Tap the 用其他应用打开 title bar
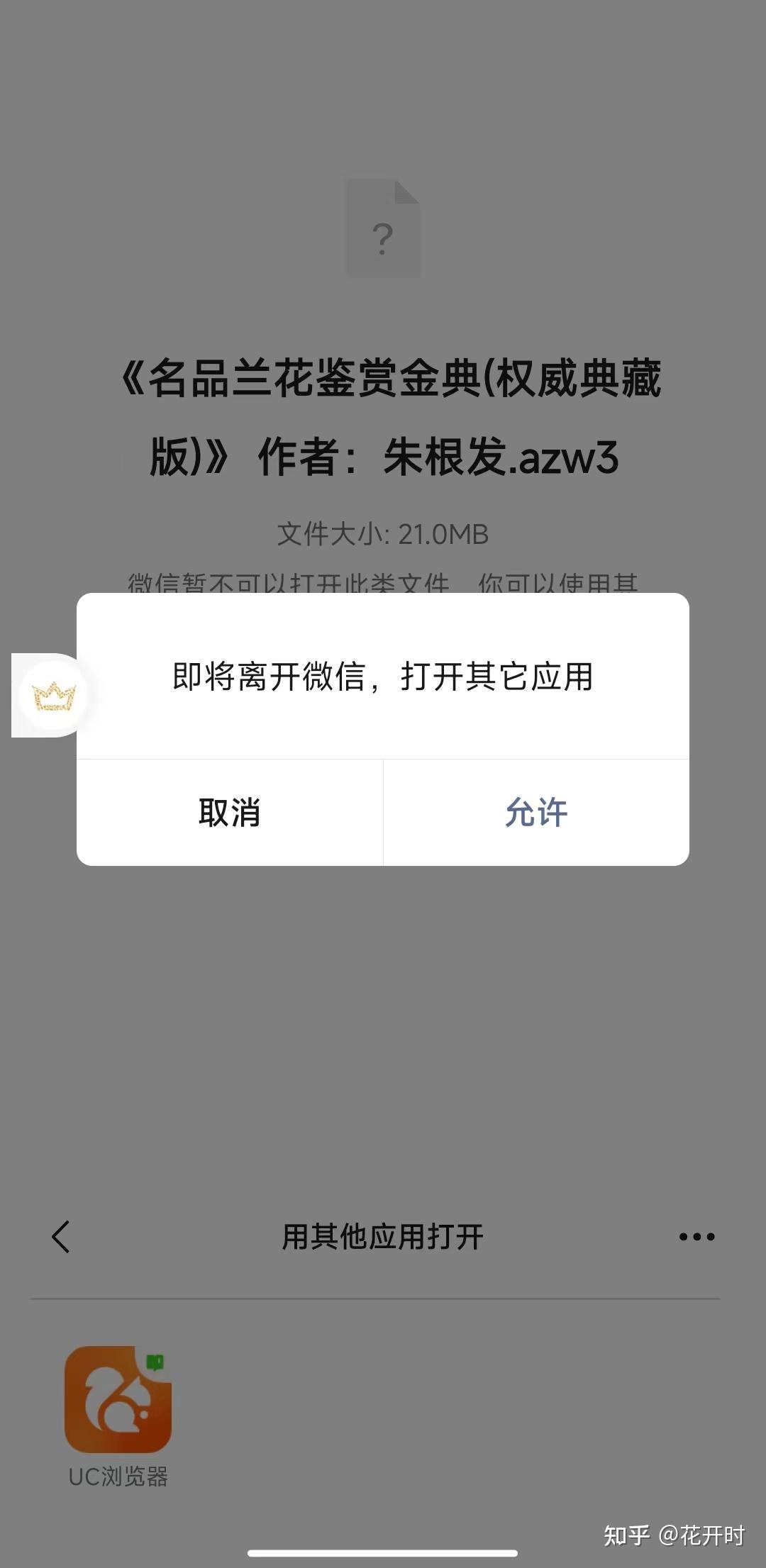The image size is (766, 1568). [x=383, y=1235]
